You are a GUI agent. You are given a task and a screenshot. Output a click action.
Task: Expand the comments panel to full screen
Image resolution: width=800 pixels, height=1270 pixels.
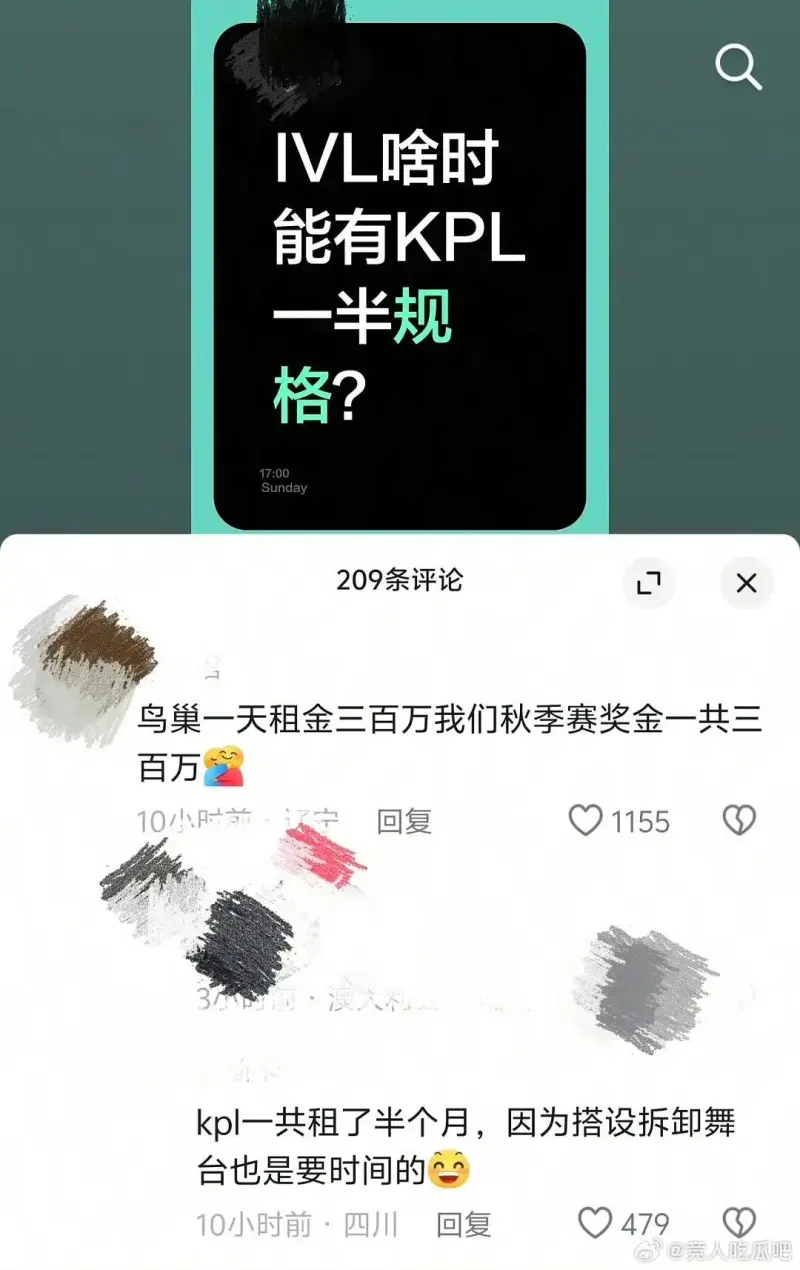[649, 584]
